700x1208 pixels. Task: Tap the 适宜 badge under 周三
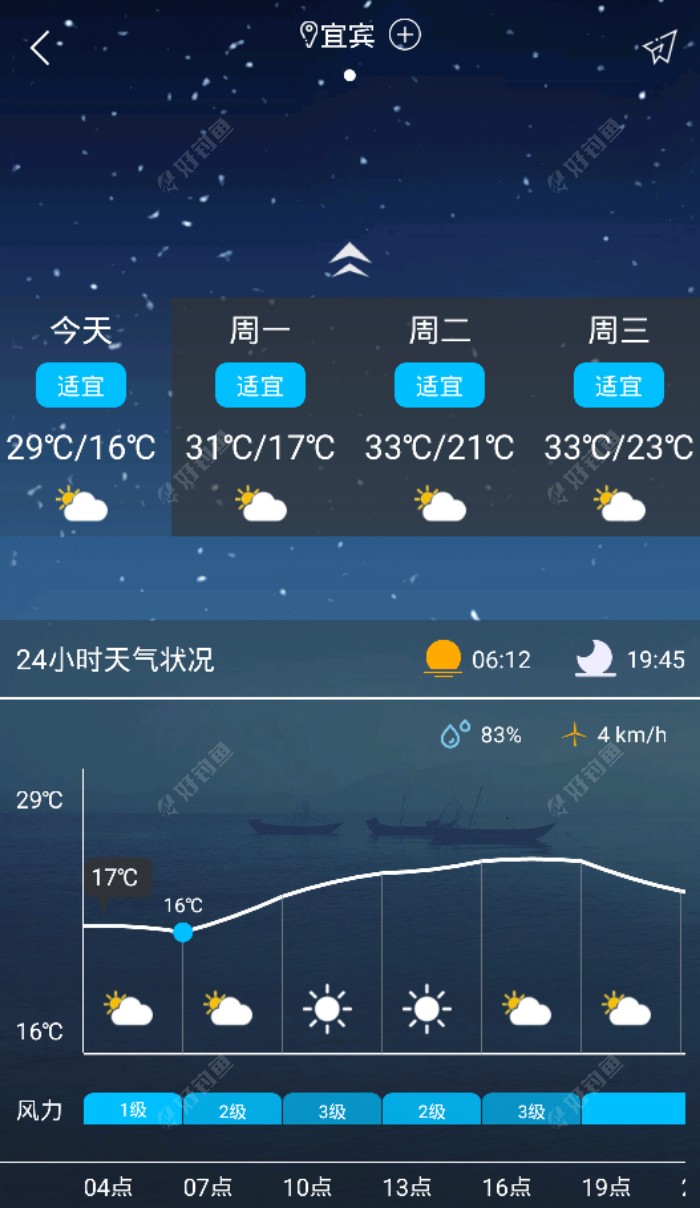[618, 385]
